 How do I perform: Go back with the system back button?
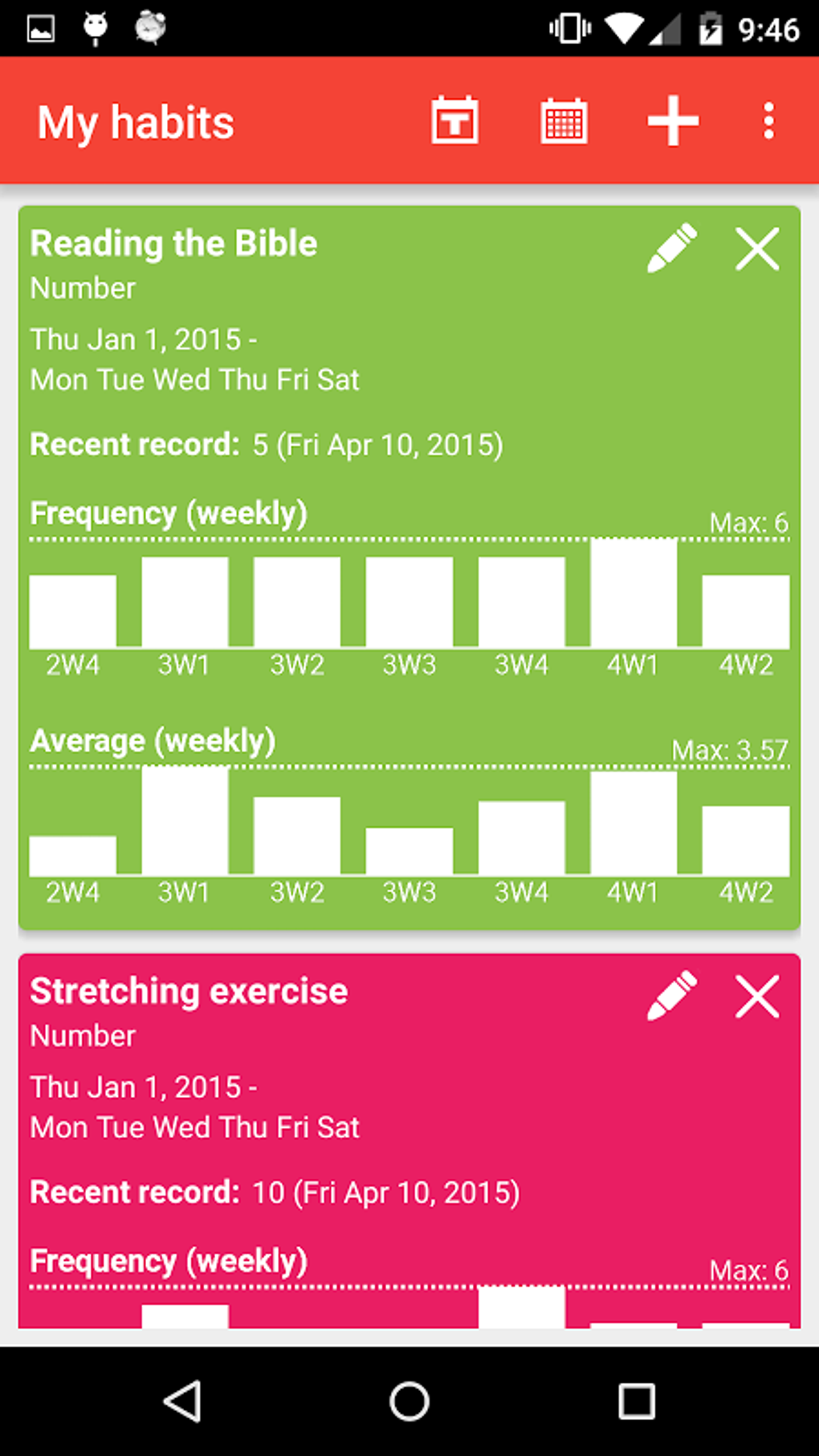point(183,1401)
